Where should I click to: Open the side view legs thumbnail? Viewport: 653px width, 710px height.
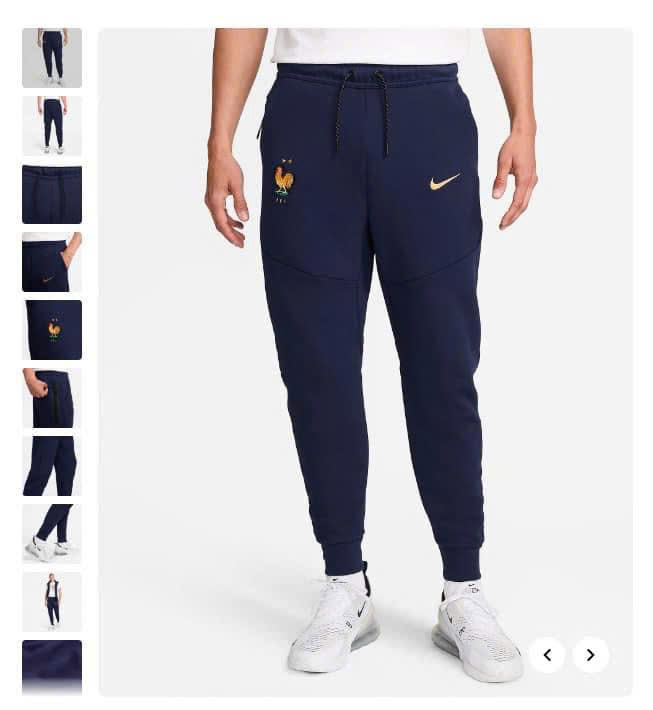(52, 466)
